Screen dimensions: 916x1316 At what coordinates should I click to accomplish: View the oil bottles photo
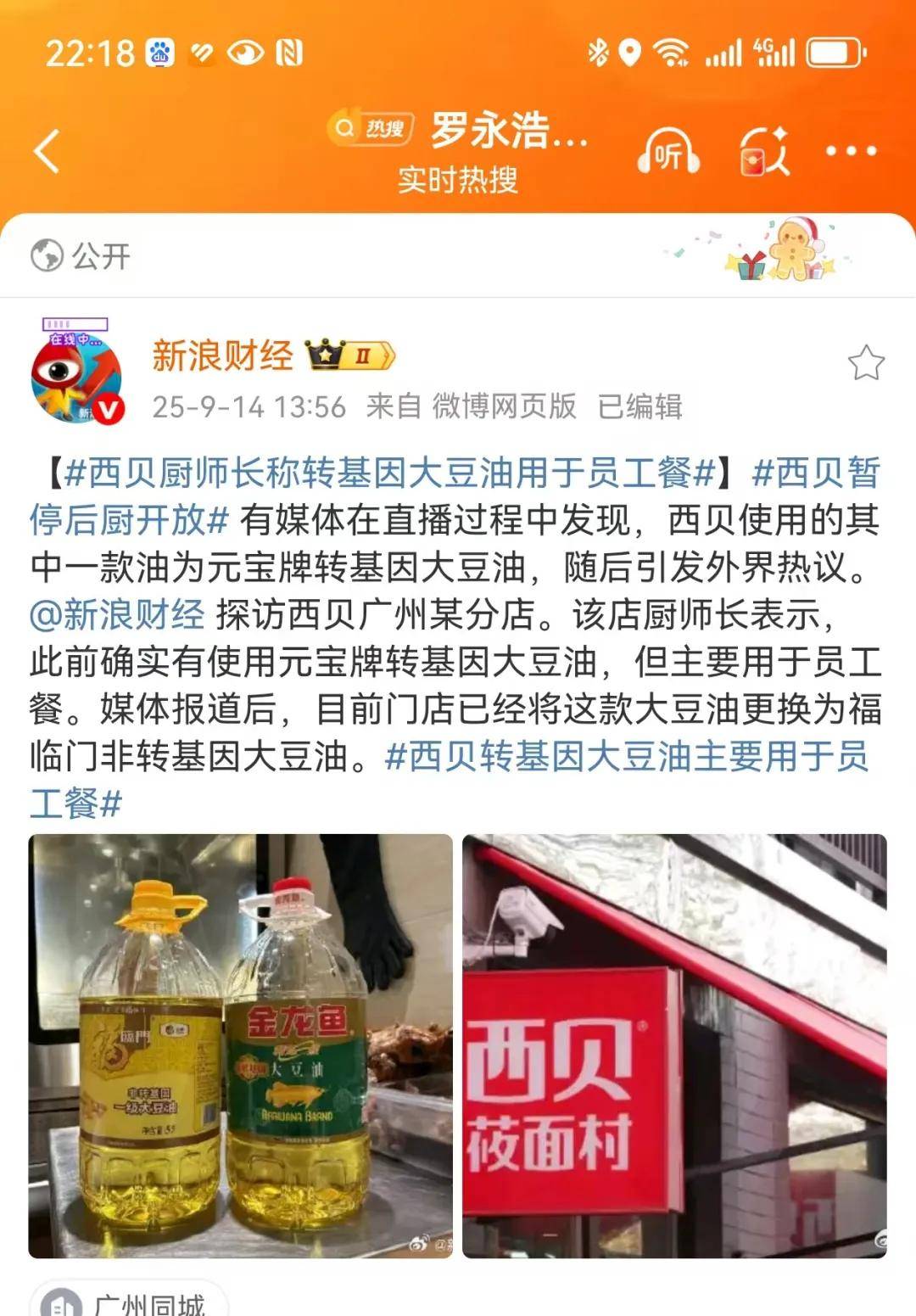tap(241, 1045)
